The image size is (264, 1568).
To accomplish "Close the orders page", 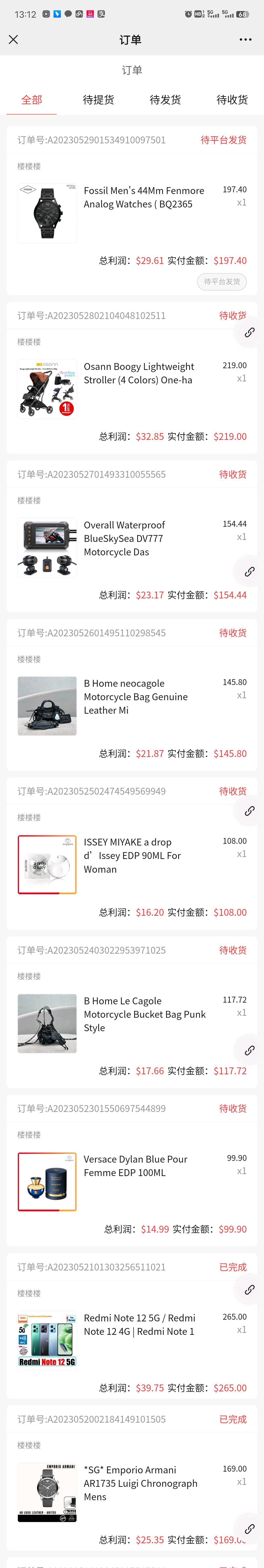I will (13, 40).
